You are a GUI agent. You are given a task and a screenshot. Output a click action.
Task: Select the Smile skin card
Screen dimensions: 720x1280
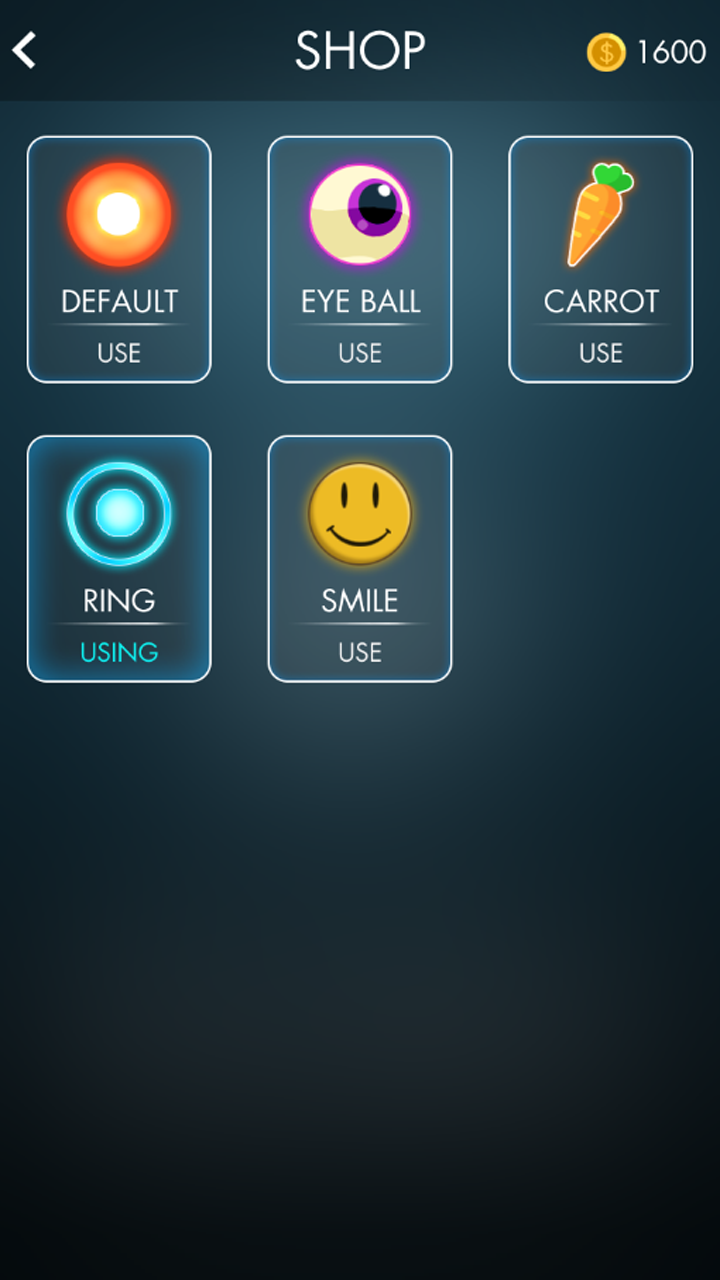click(360, 558)
